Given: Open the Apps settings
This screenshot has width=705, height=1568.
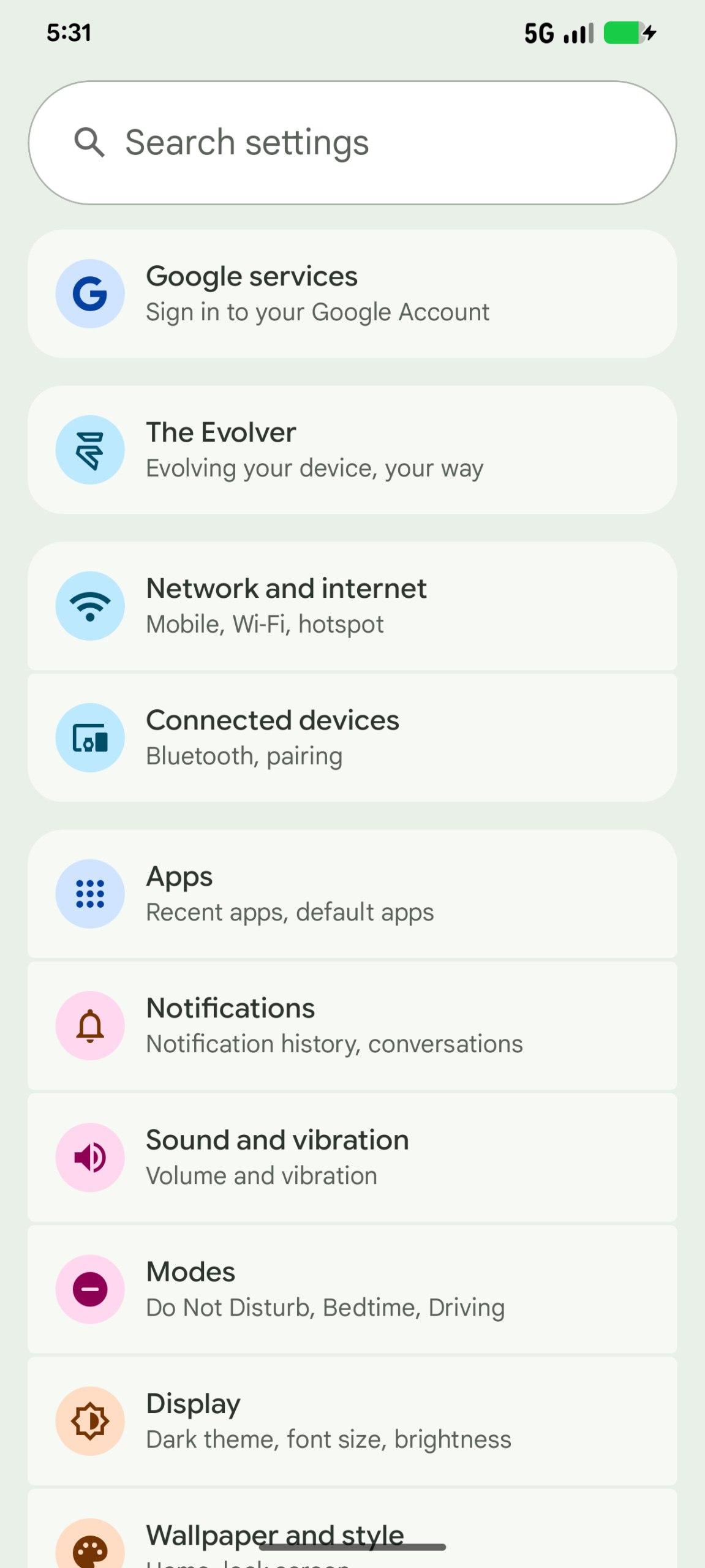Looking at the screenshot, I should pyautogui.click(x=352, y=894).
